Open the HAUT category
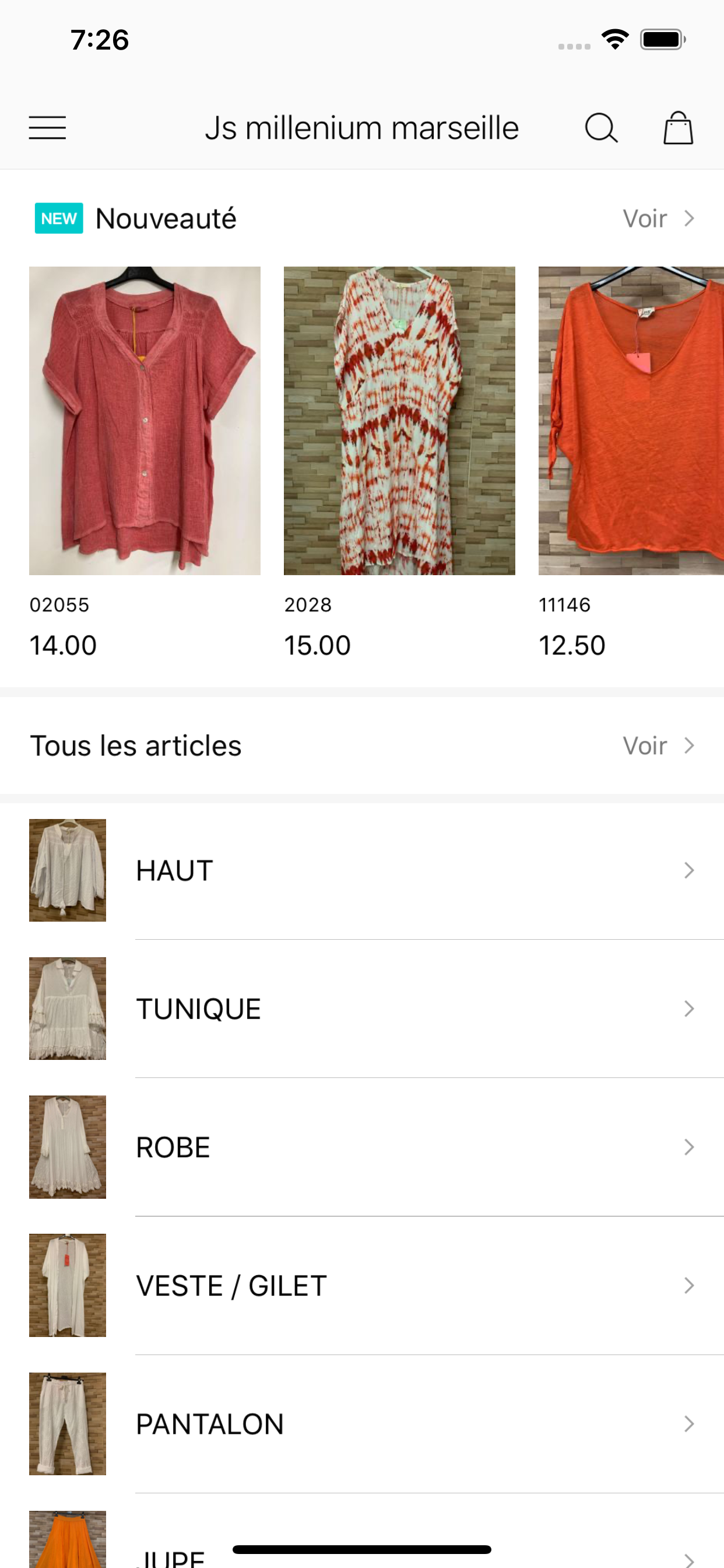This screenshot has width=724, height=1568. pyautogui.click(x=362, y=870)
